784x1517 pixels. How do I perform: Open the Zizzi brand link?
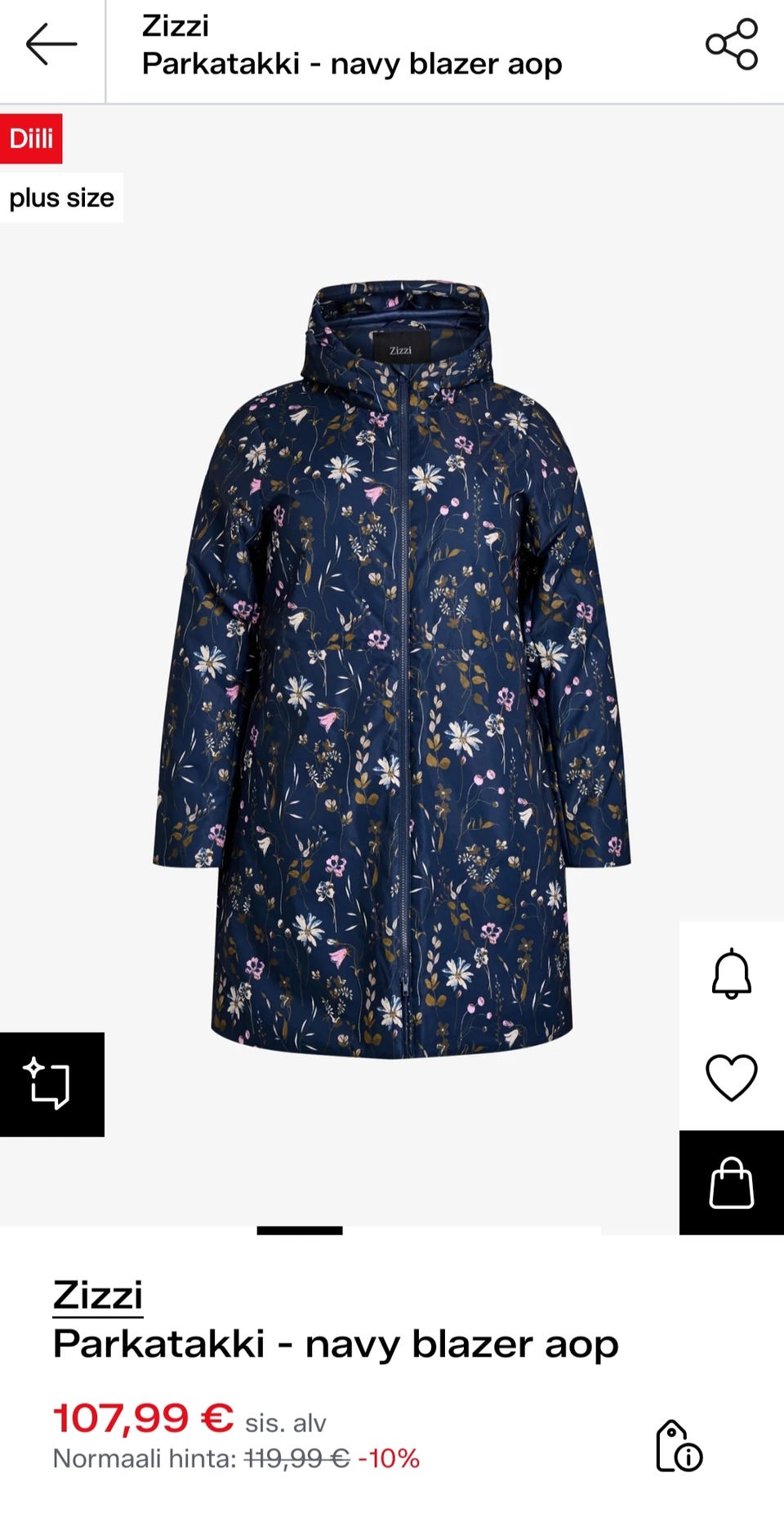(98, 1295)
